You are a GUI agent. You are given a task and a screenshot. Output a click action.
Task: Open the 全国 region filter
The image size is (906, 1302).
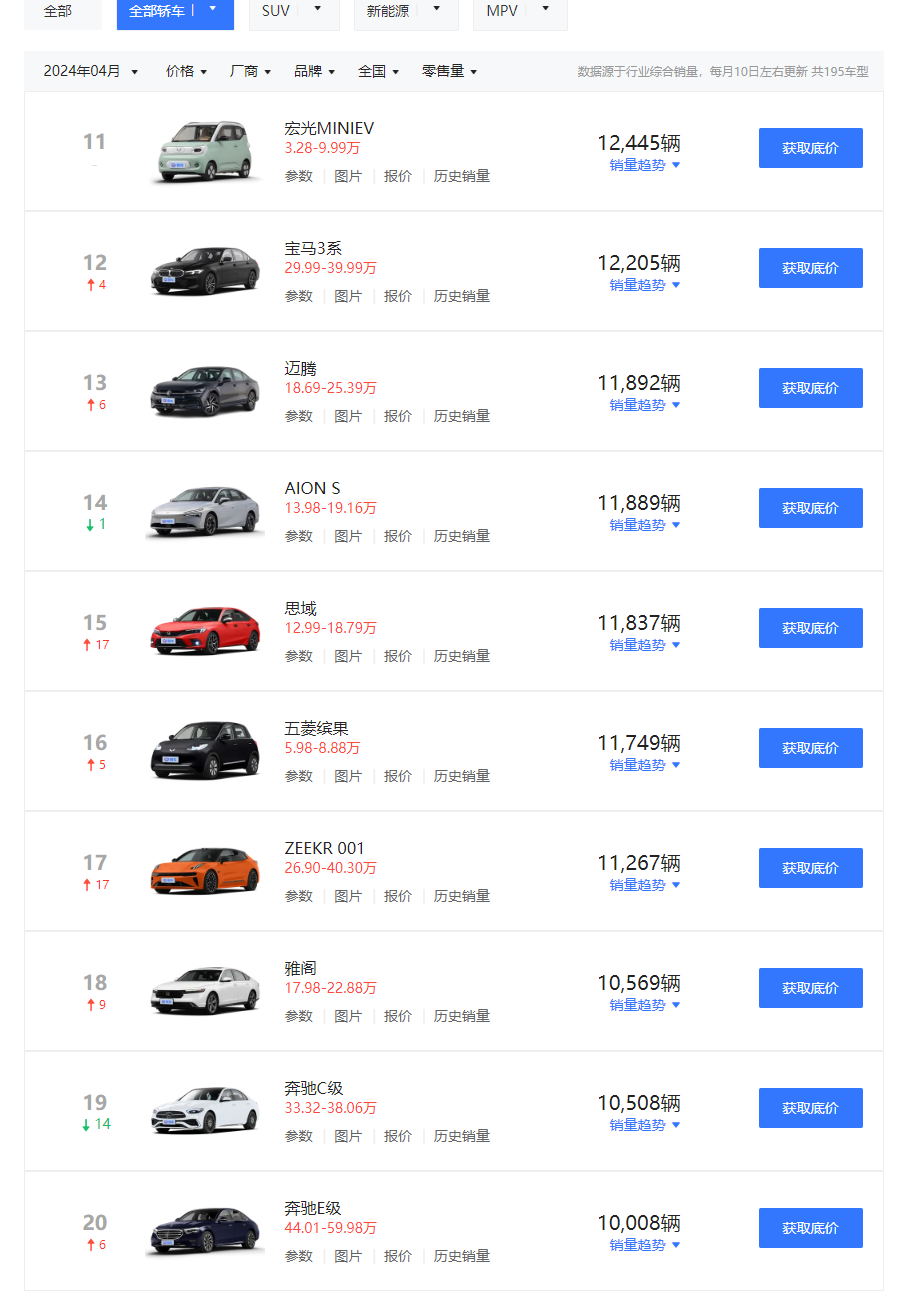378,71
